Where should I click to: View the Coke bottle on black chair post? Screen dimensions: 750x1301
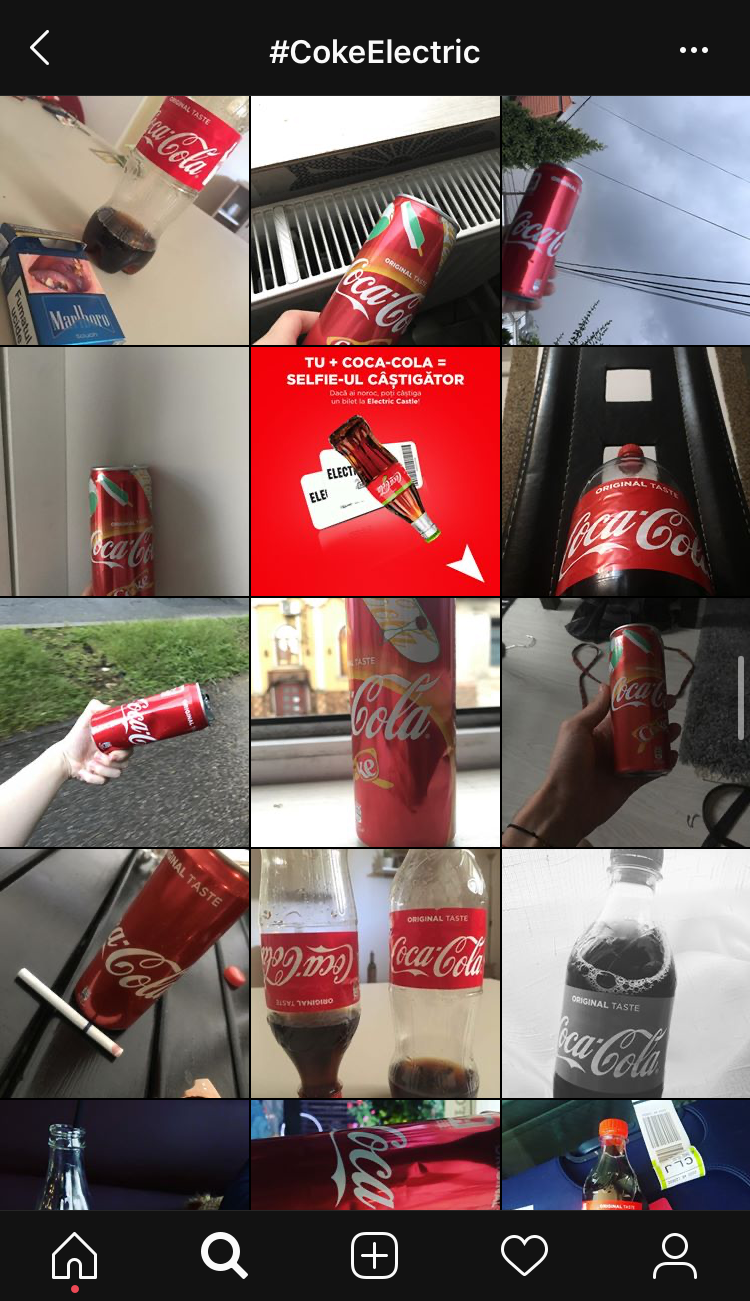(626, 471)
